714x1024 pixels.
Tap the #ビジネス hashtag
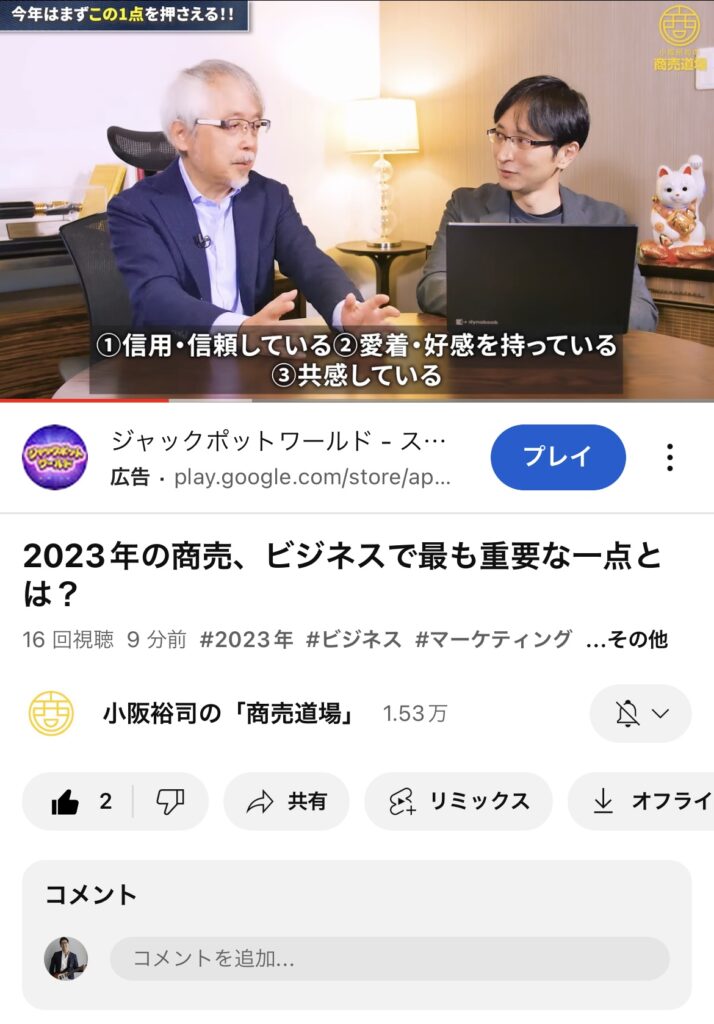[354, 639]
